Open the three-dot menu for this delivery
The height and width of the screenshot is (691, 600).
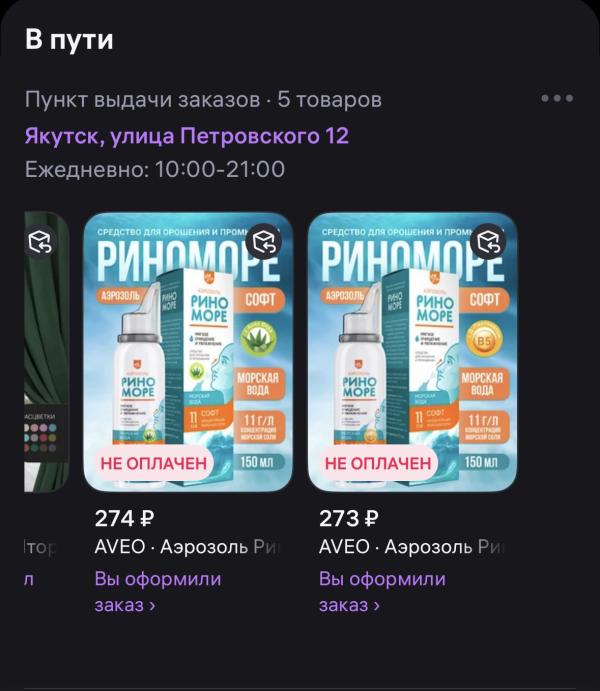(x=556, y=99)
